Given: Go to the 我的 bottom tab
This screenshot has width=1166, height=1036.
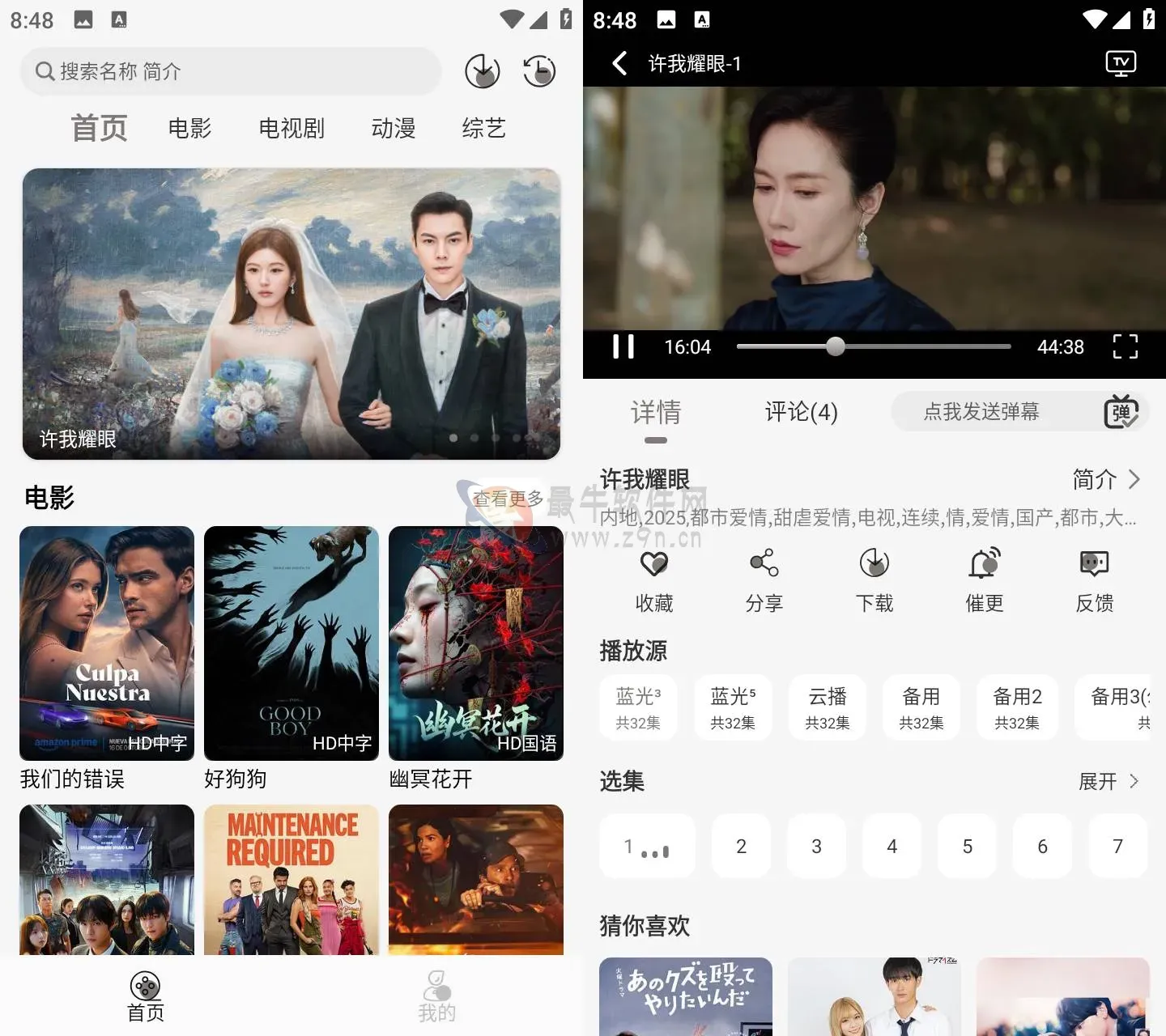Looking at the screenshot, I should click(x=437, y=997).
